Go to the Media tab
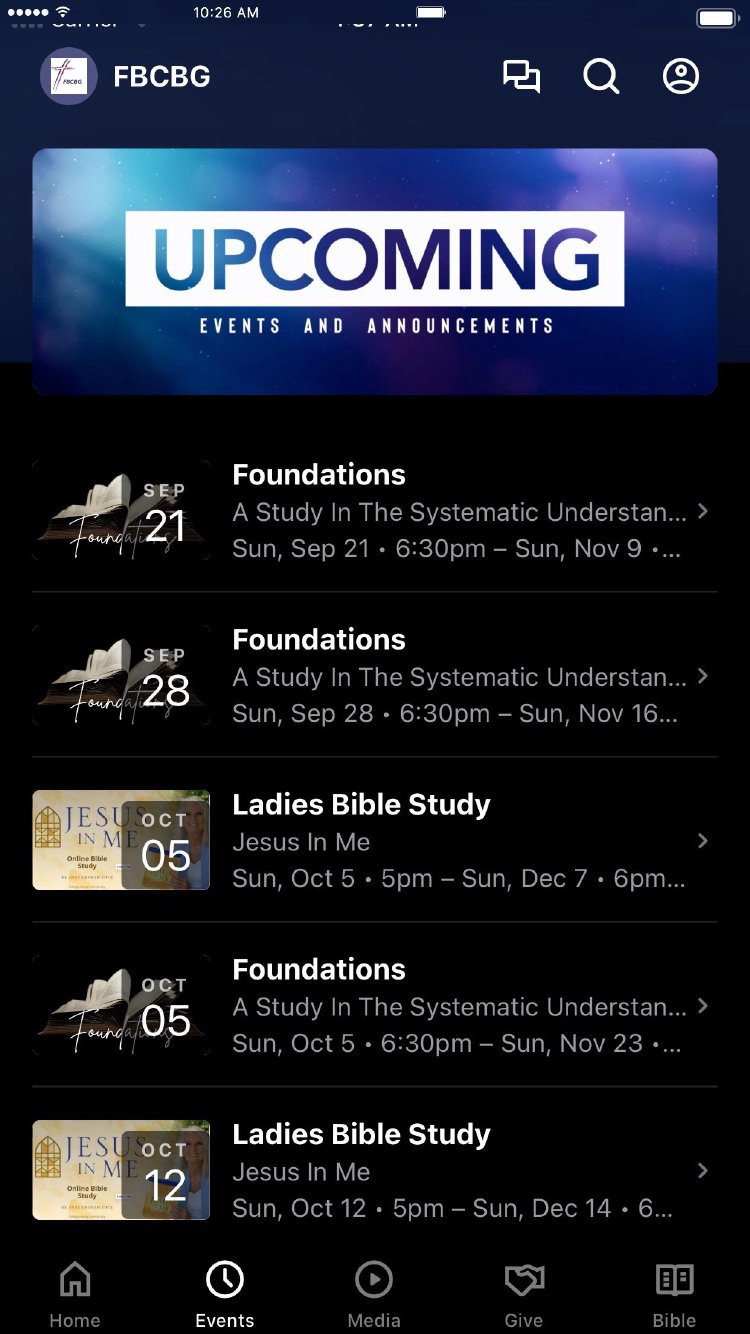 pyautogui.click(x=374, y=1293)
